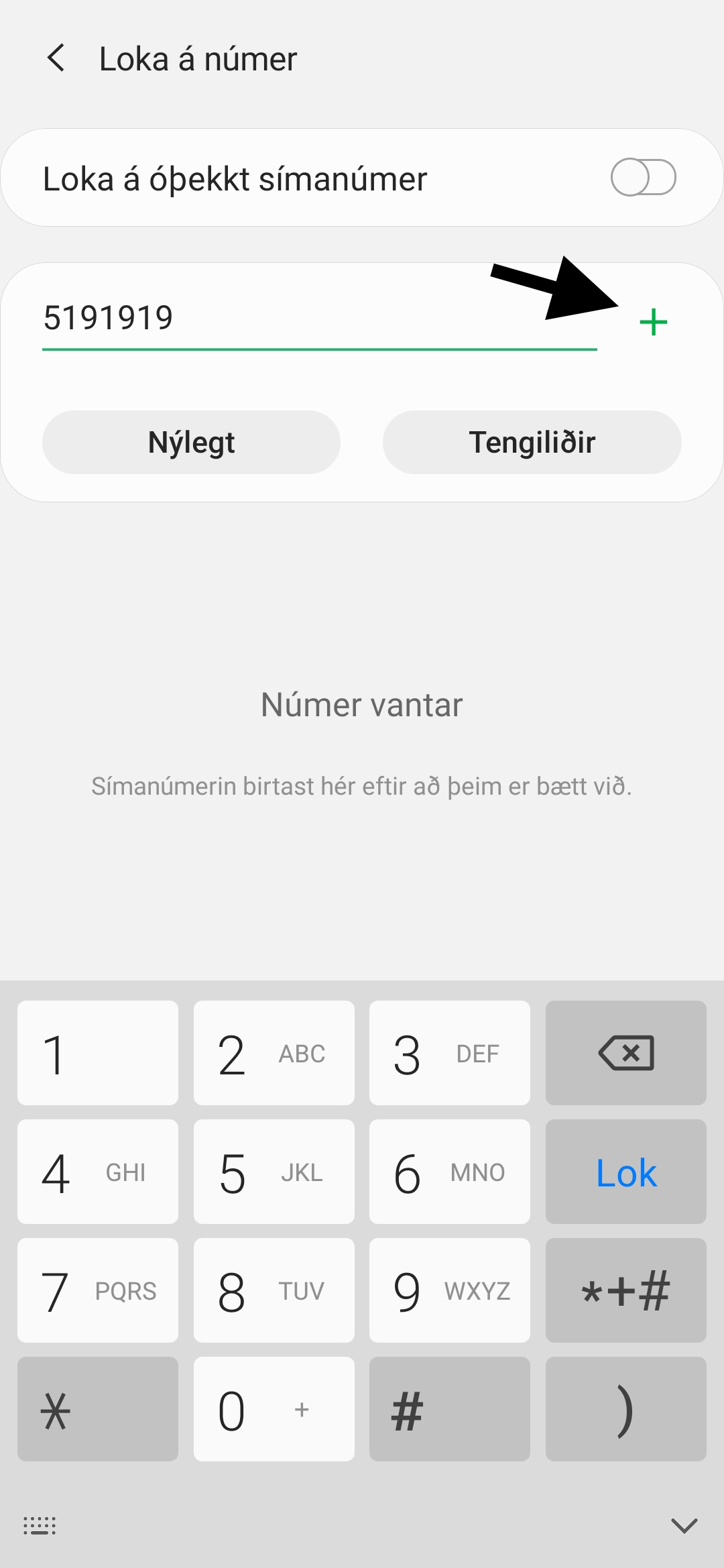Tap the phone number input field
Image resolution: width=724 pixels, height=1568 pixels.
click(319, 319)
